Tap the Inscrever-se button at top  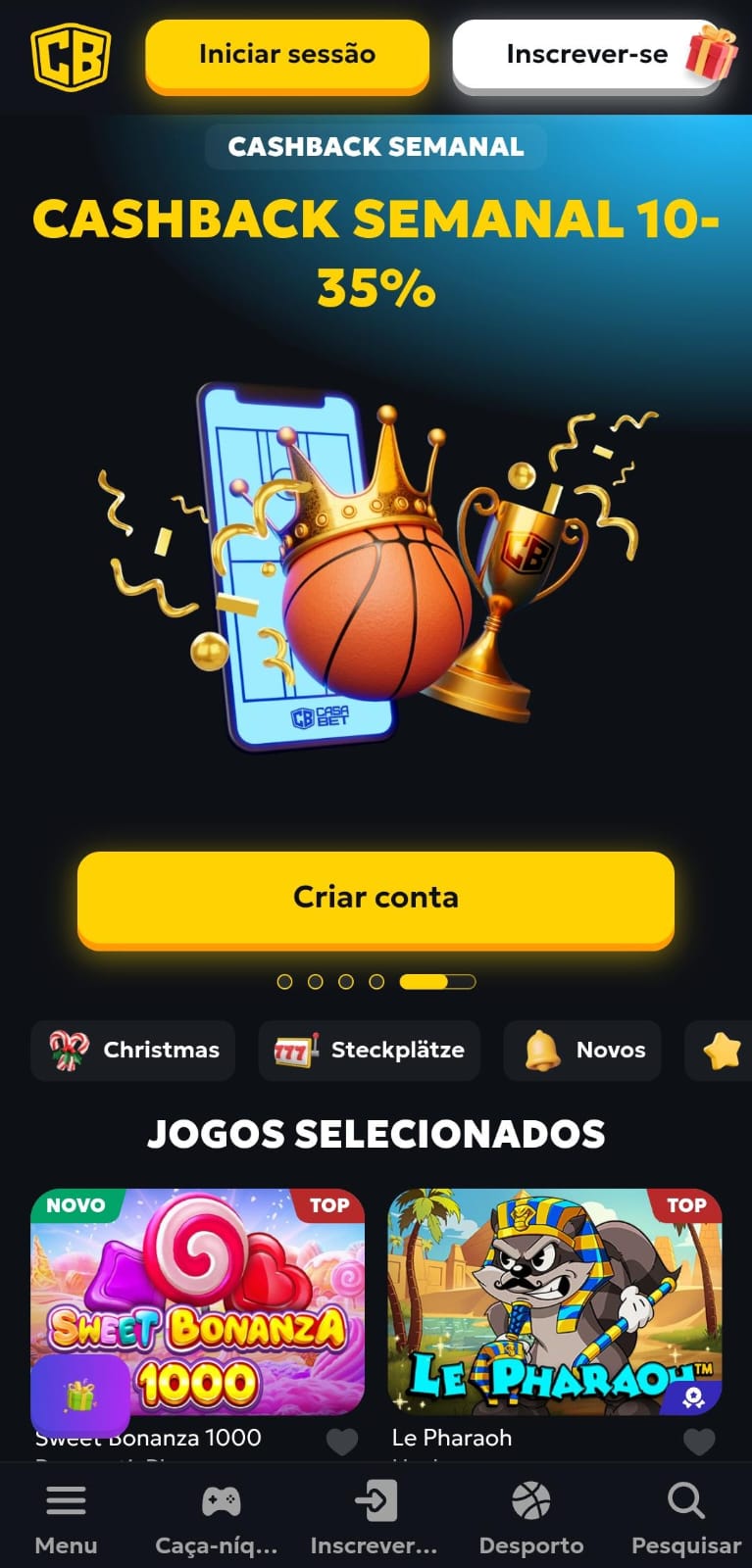pyautogui.click(x=586, y=55)
